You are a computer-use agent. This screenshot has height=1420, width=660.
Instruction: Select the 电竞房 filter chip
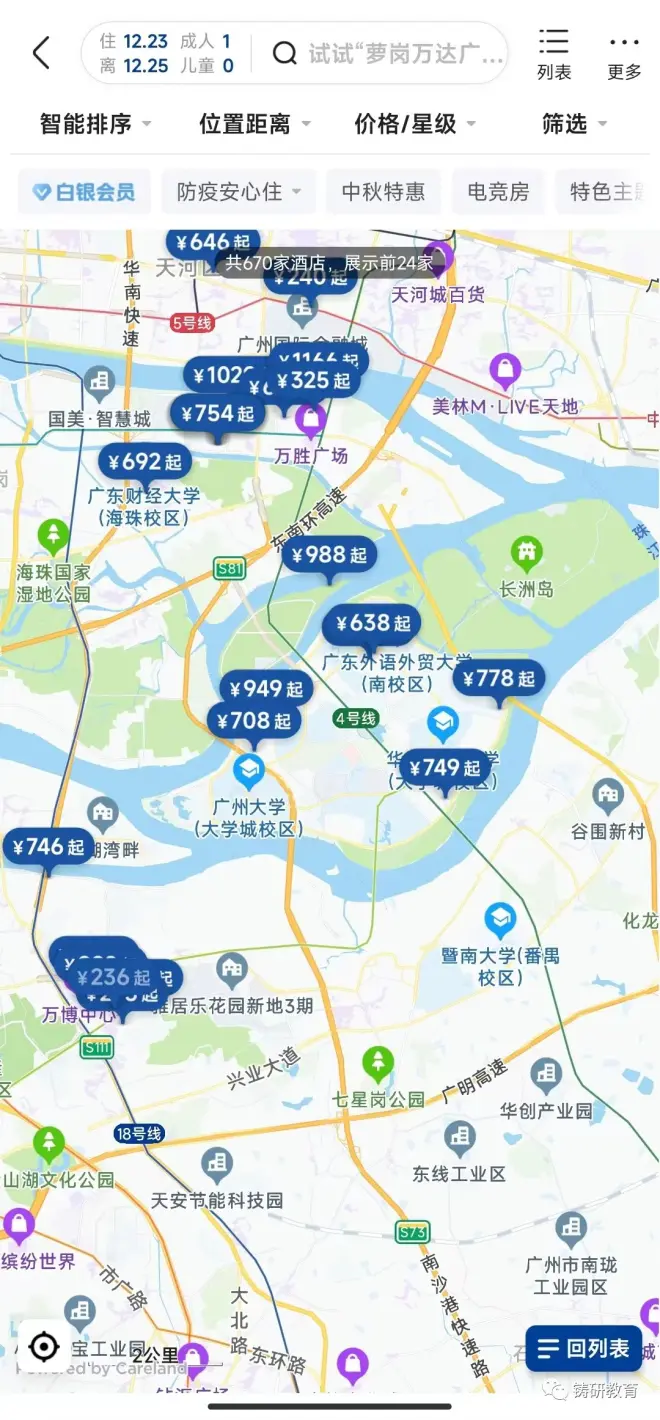[498, 192]
